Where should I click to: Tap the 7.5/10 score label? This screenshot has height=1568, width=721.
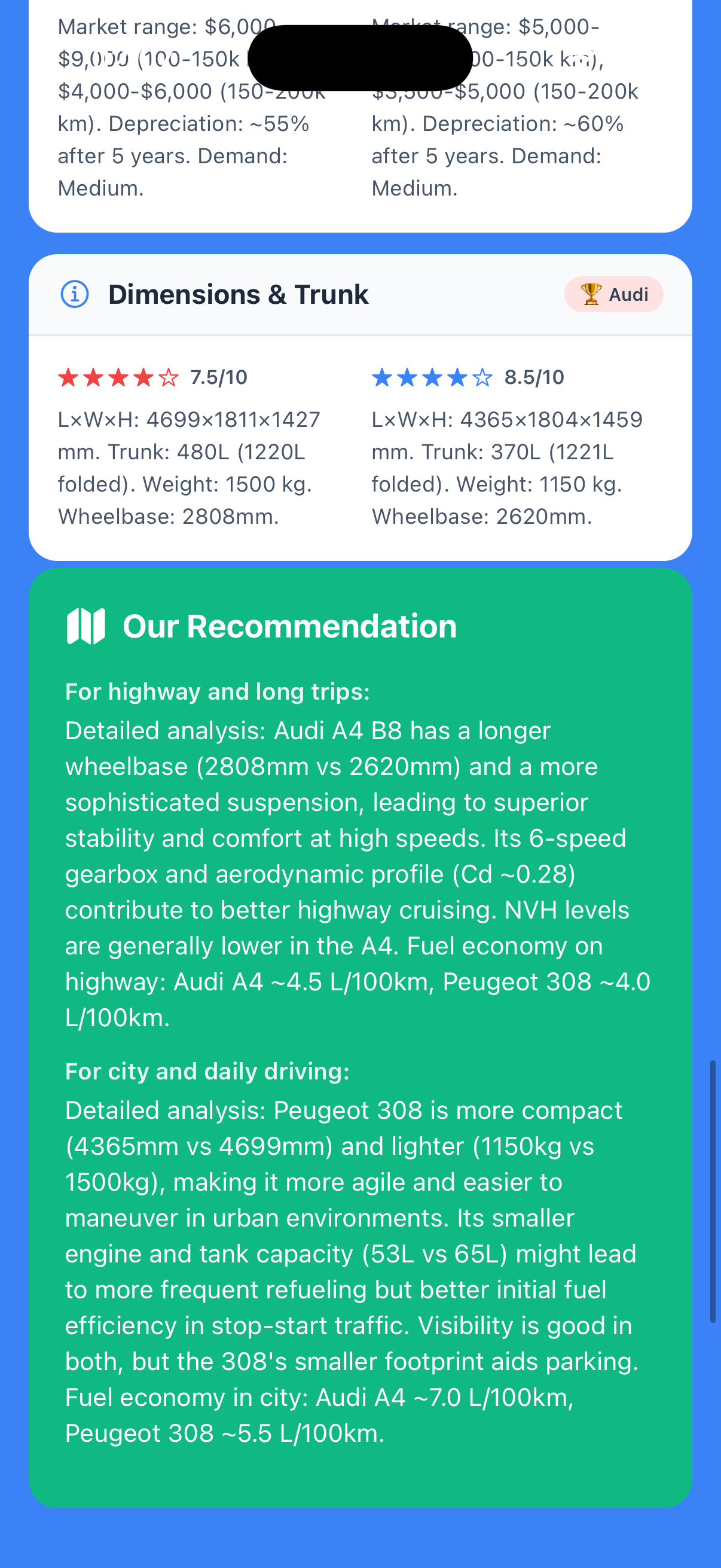[220, 376]
